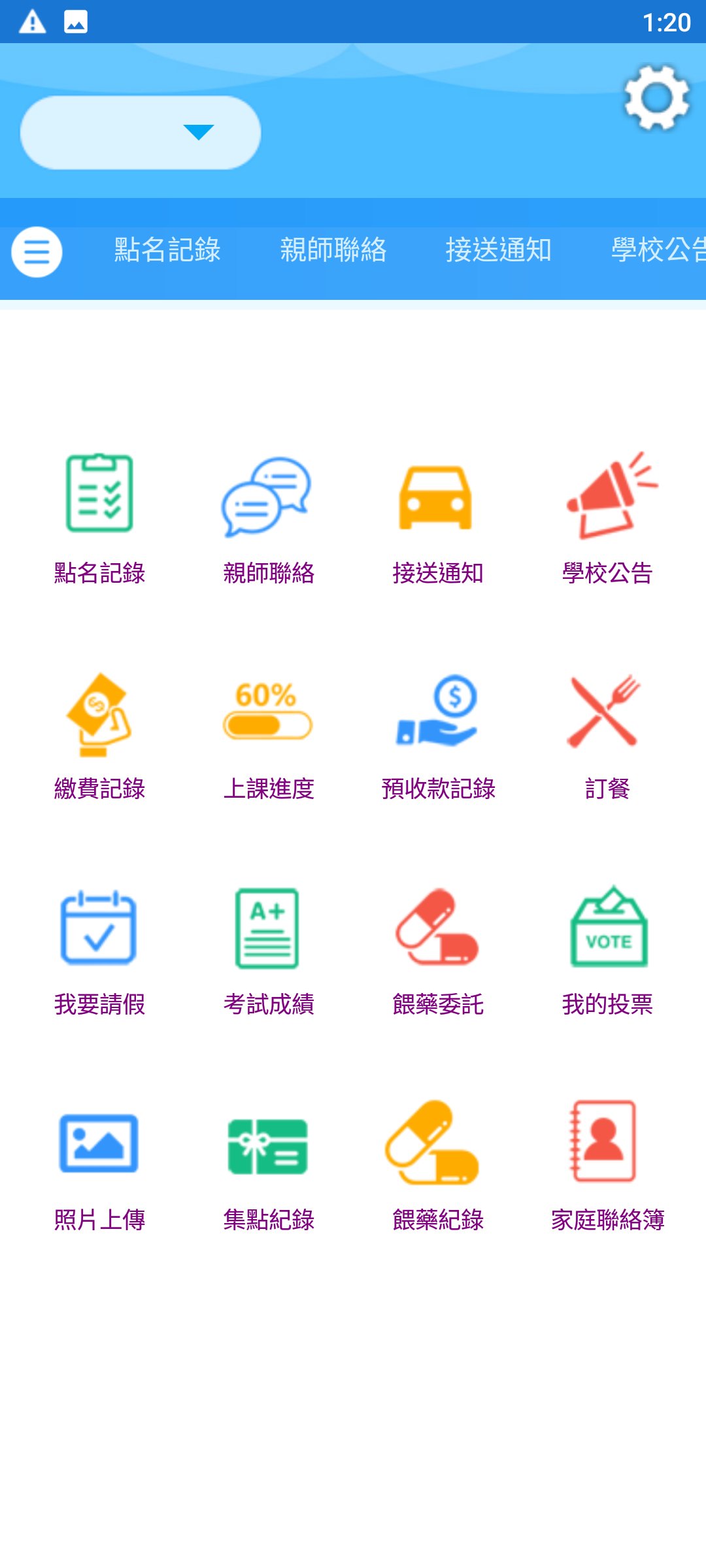706x1568 pixels.
Task: Open the settings gear
Action: [x=657, y=98]
